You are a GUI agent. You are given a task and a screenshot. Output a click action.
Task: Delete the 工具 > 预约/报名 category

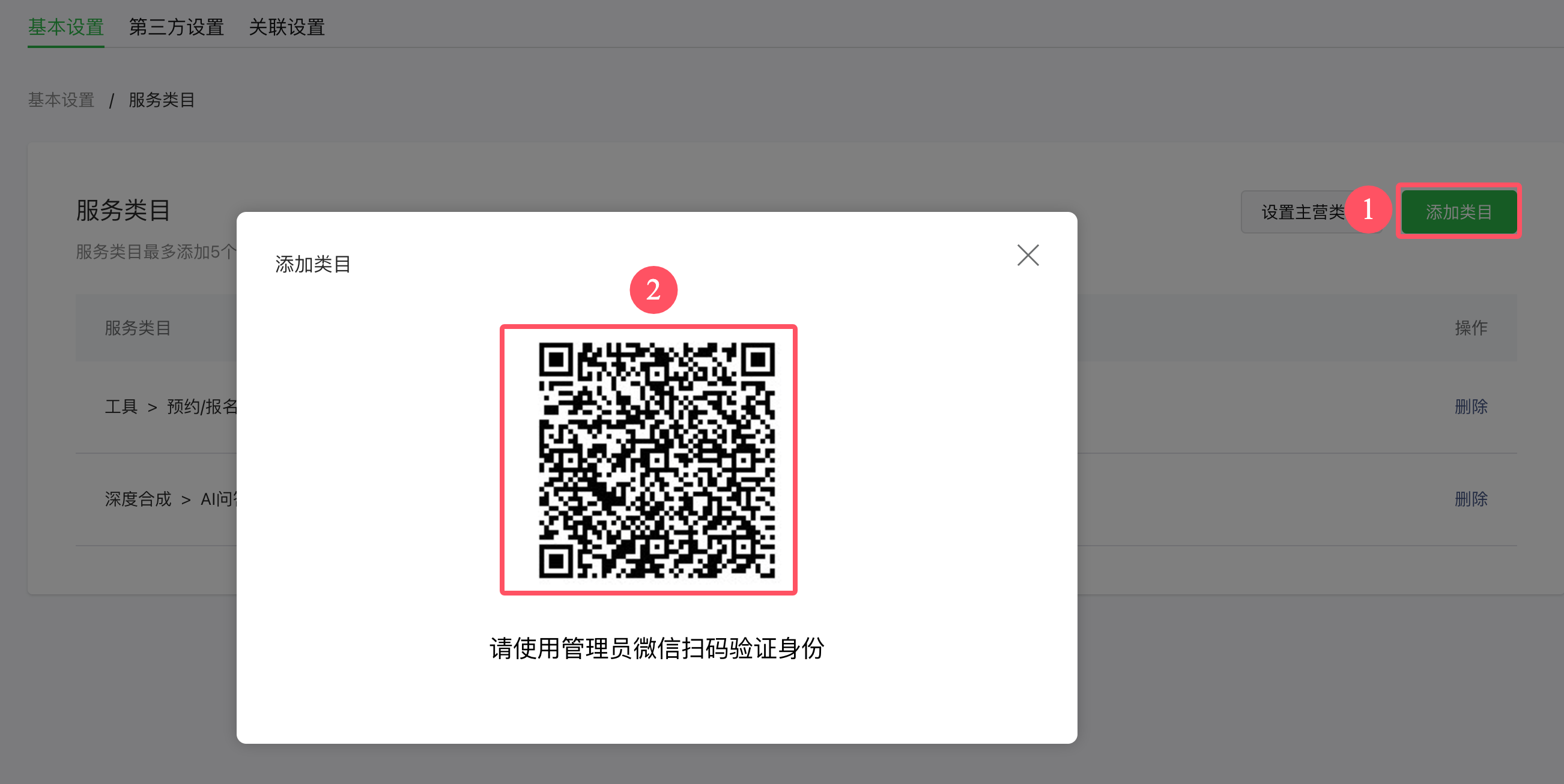click(1470, 406)
